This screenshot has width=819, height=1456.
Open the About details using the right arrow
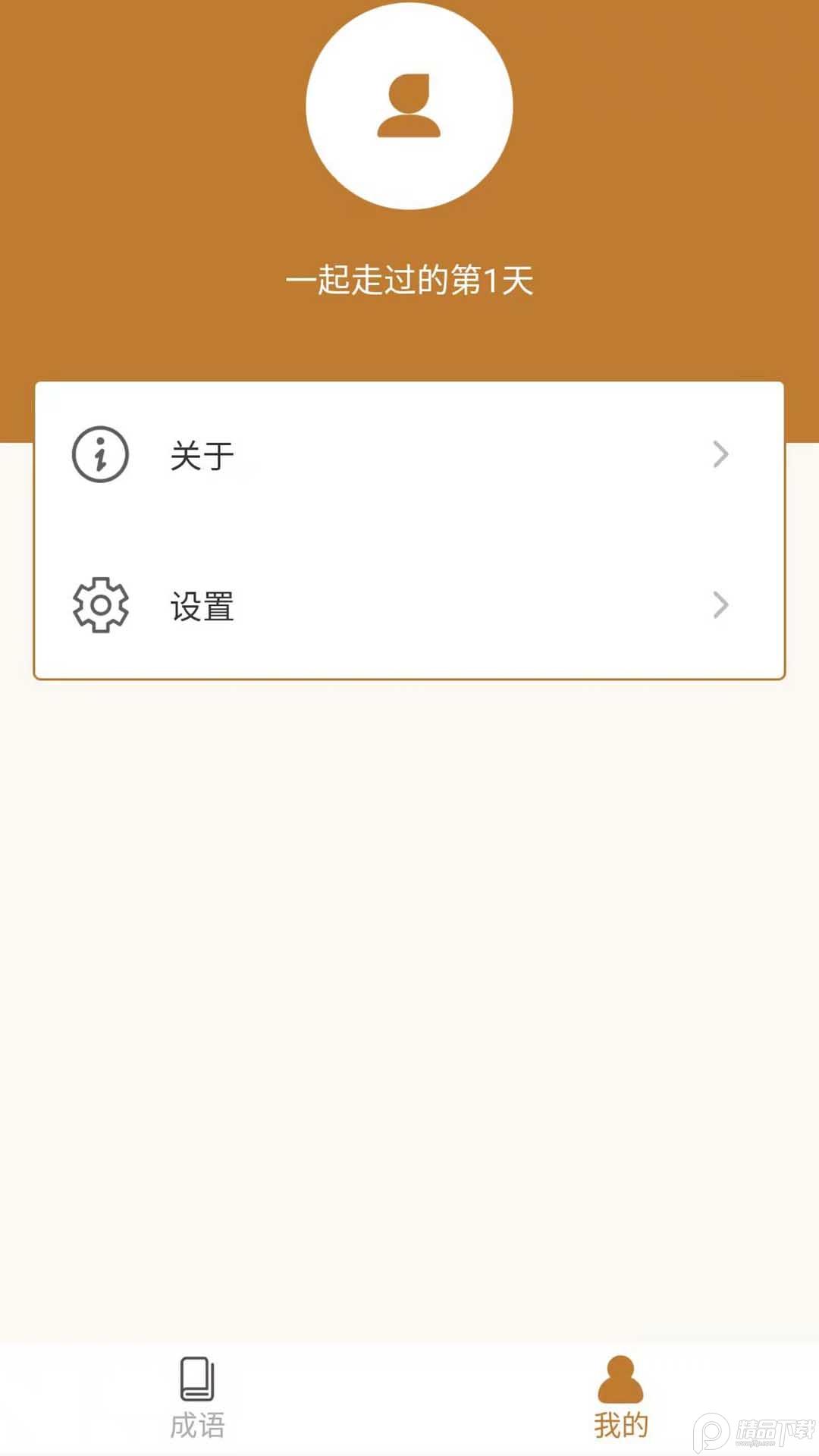[718, 454]
